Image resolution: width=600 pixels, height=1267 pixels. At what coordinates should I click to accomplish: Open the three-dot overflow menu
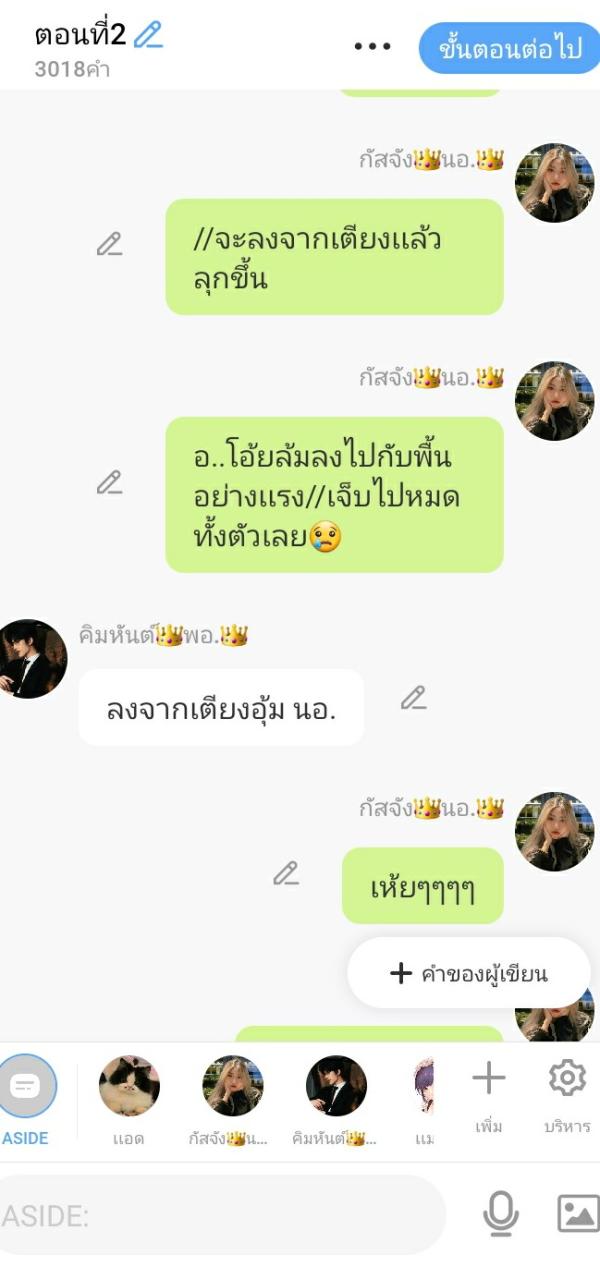point(373,47)
